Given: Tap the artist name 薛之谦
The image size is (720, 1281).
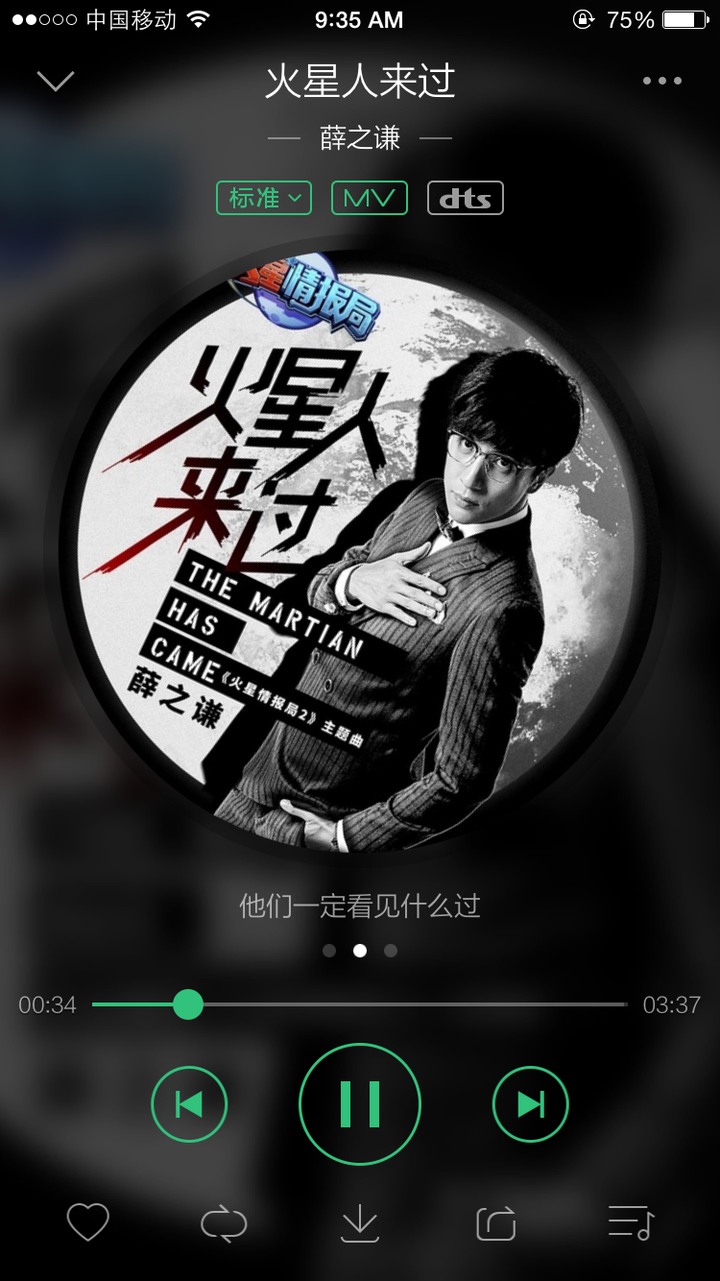Looking at the screenshot, I should pos(360,138).
